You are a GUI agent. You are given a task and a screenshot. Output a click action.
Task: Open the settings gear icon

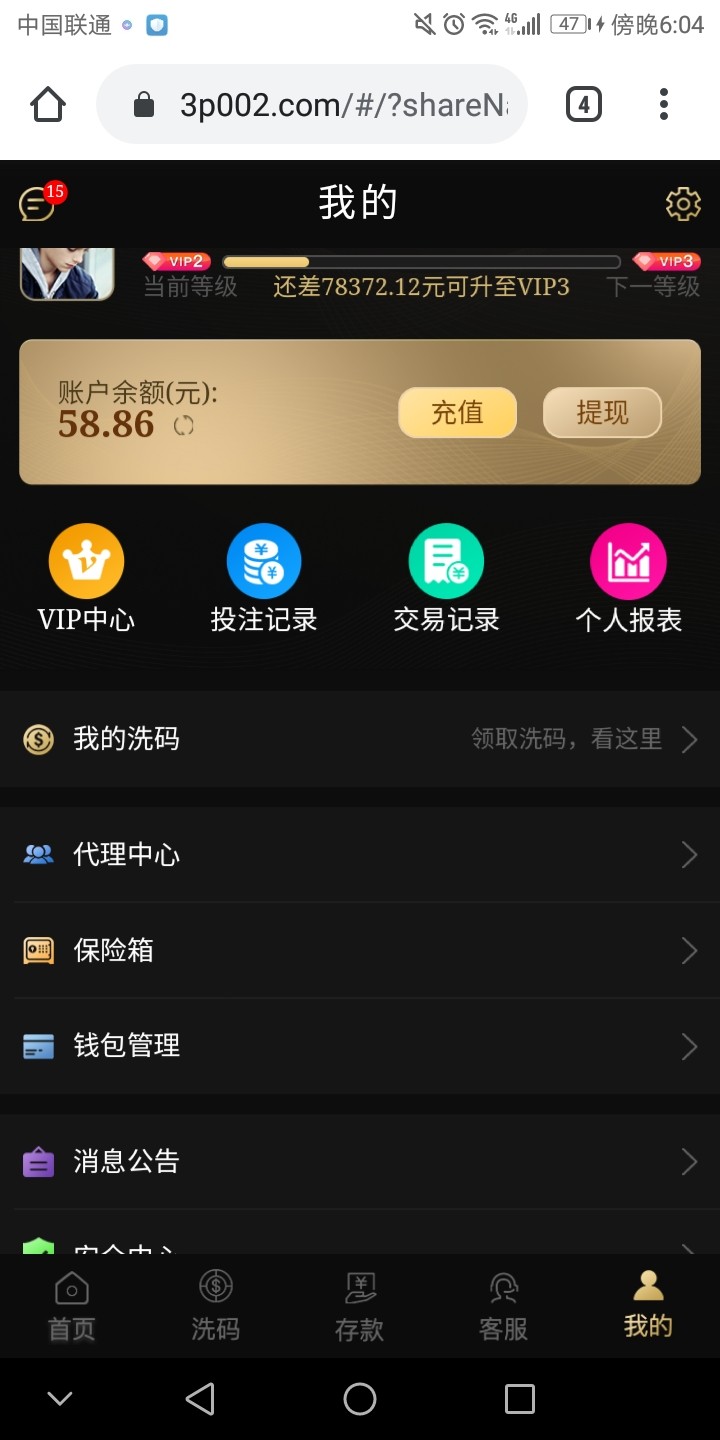pos(683,204)
